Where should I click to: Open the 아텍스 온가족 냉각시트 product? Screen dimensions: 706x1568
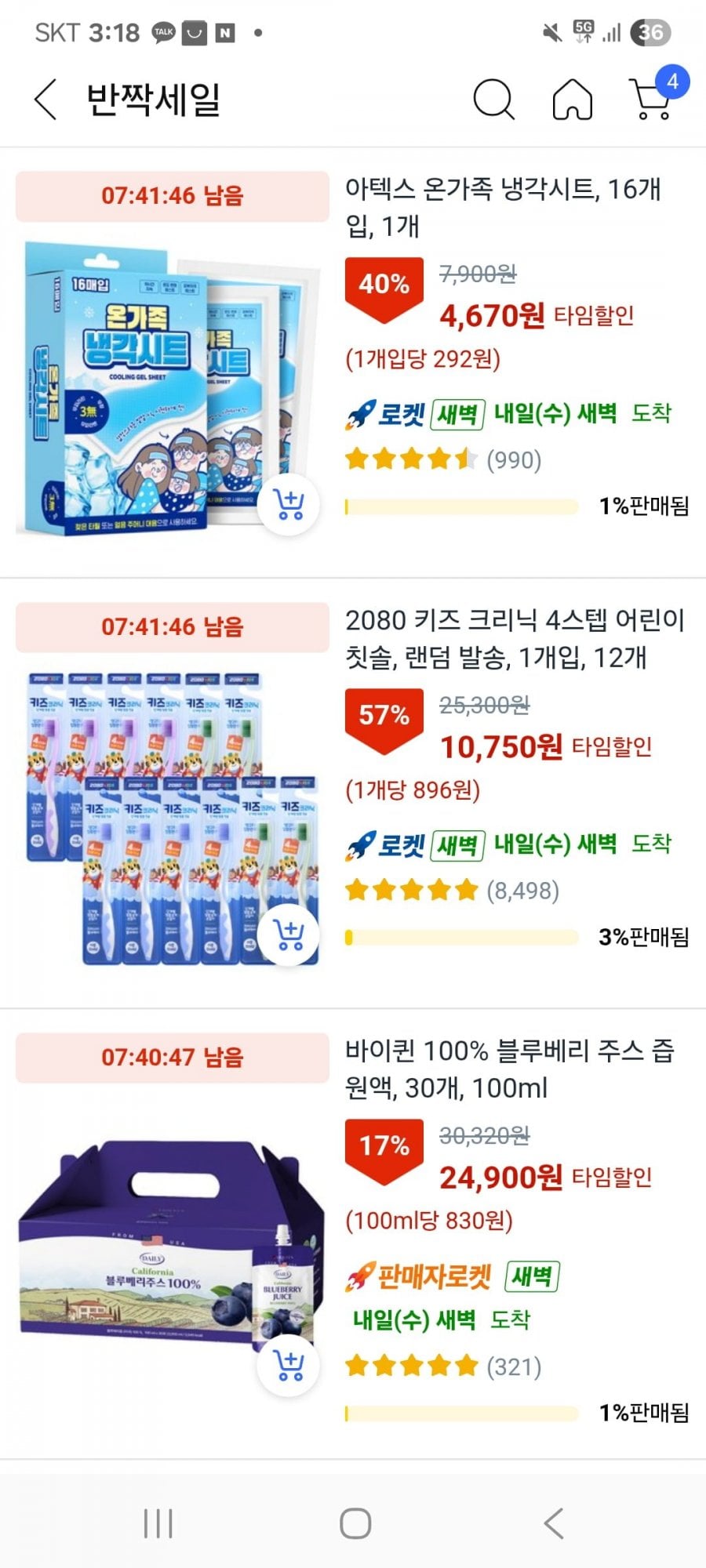coord(503,207)
